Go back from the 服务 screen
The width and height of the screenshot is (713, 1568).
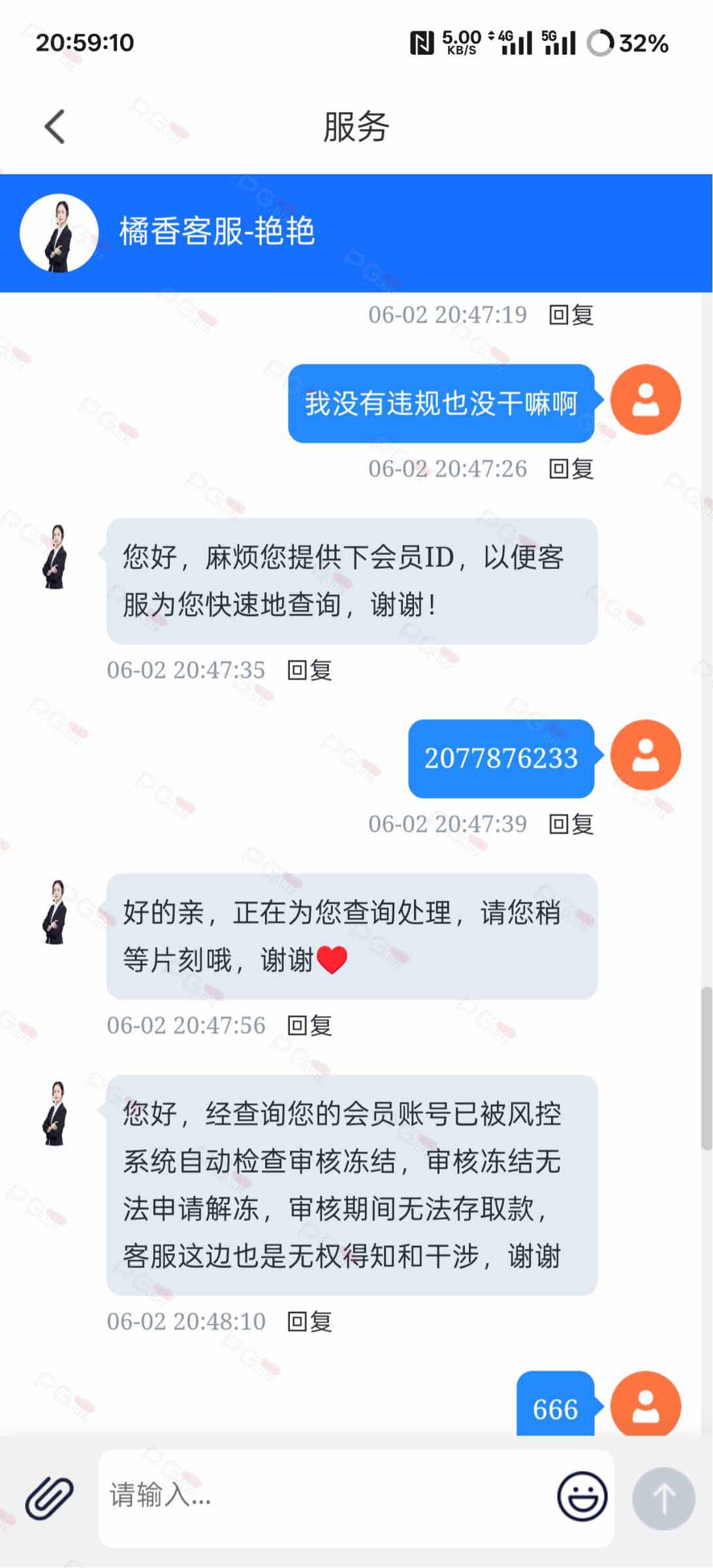[55, 126]
